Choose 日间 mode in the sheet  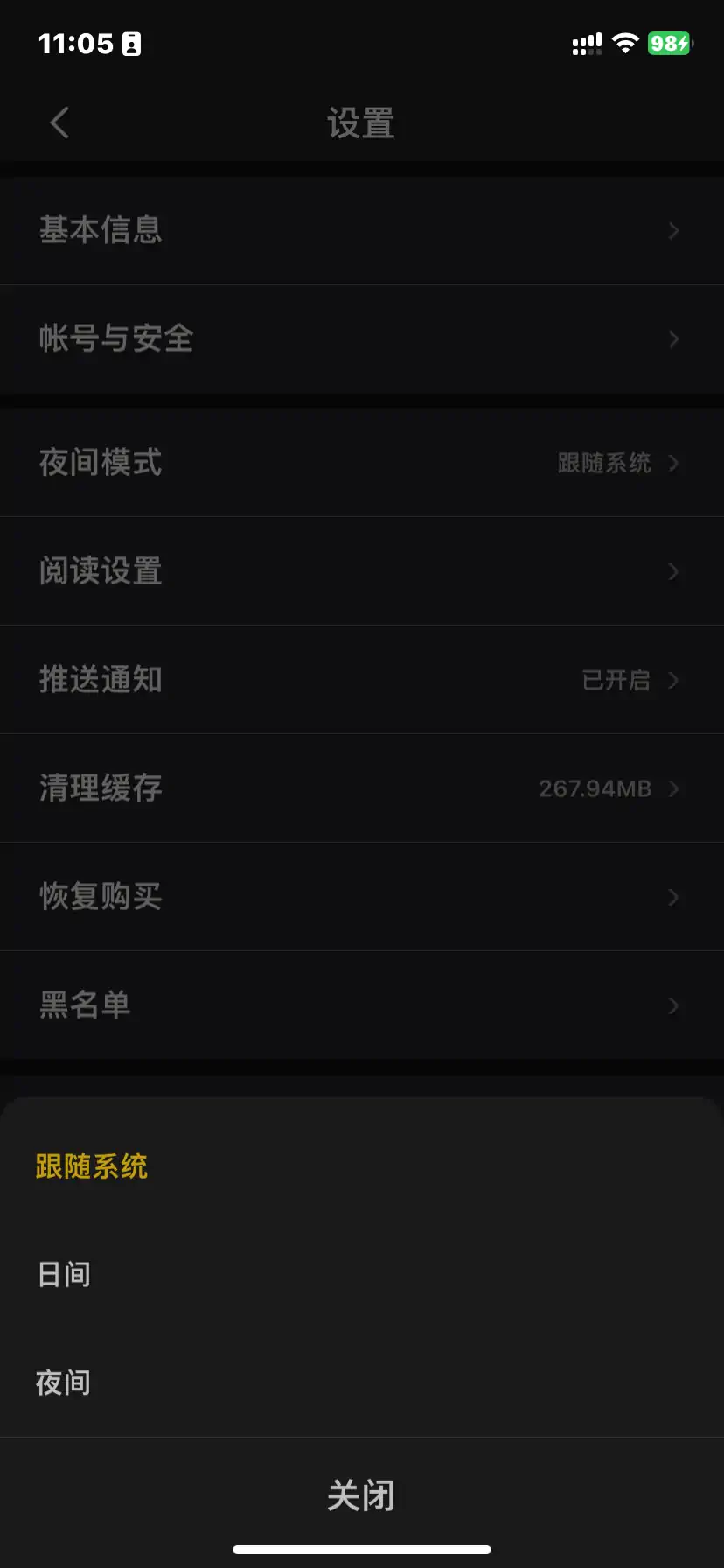pos(64,1274)
